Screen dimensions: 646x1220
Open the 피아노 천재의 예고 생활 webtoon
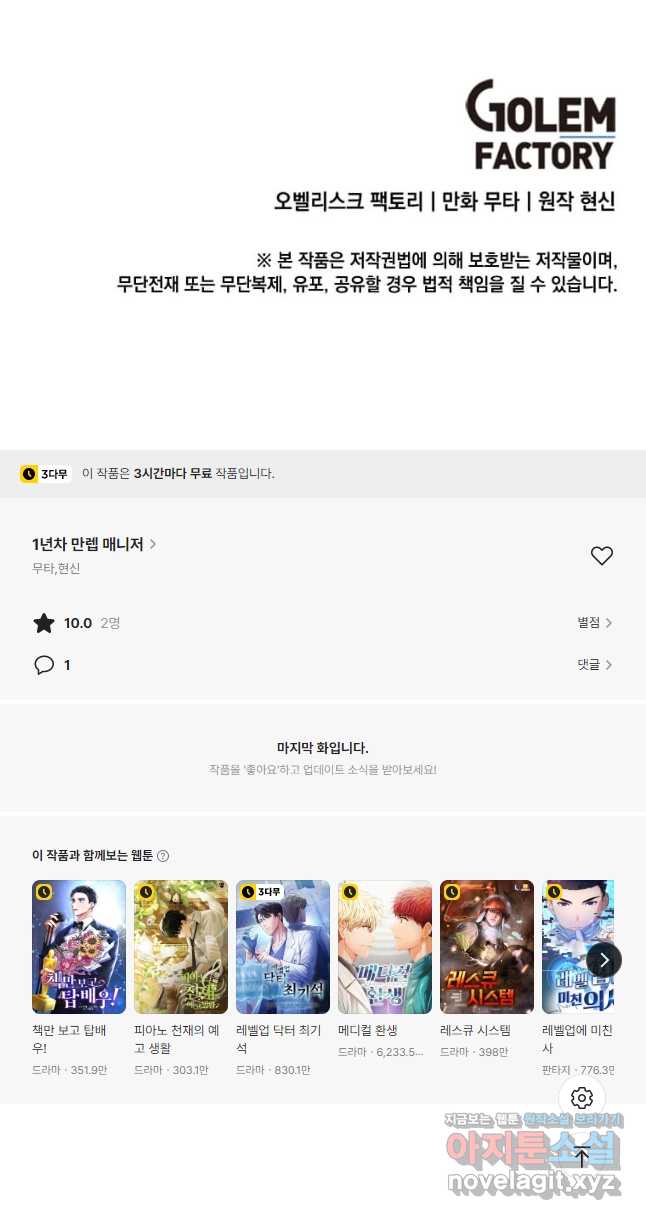click(181, 947)
